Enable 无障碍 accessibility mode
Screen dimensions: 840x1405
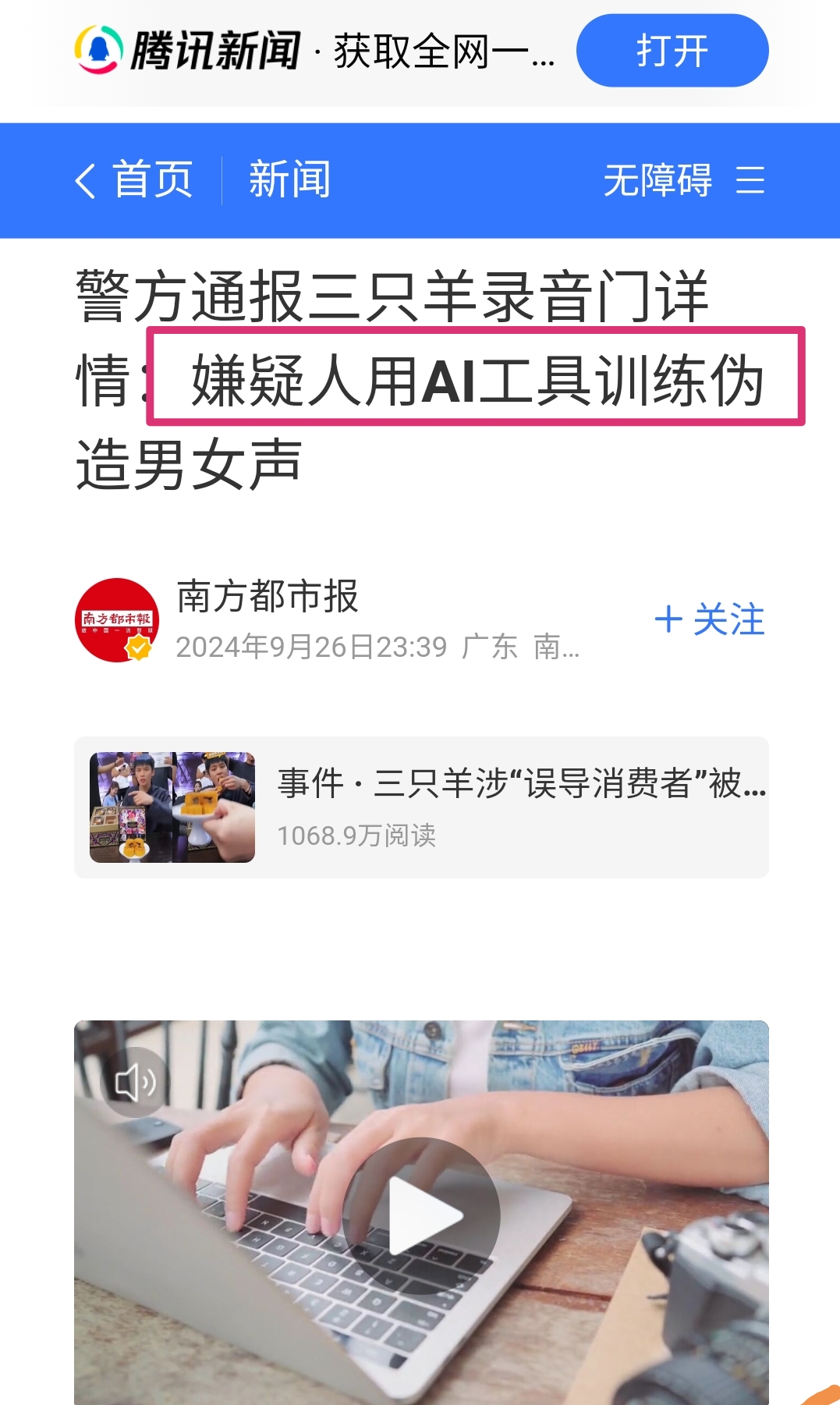657,180
